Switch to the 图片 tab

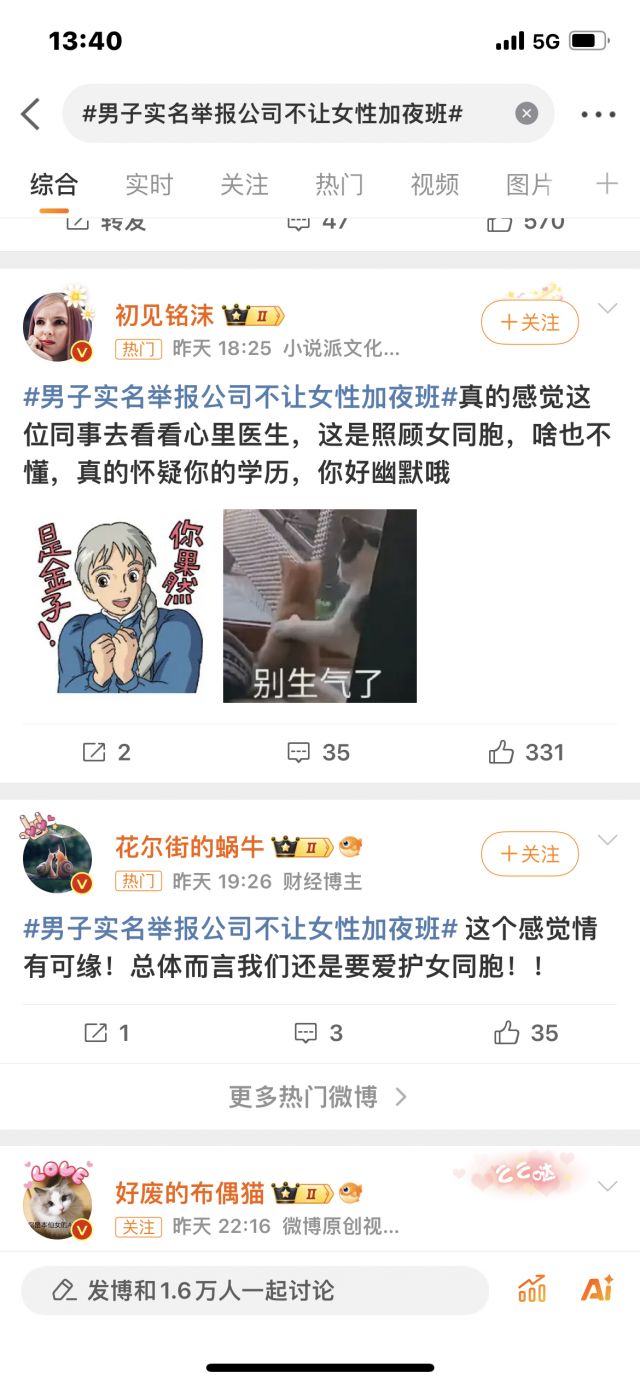point(529,184)
